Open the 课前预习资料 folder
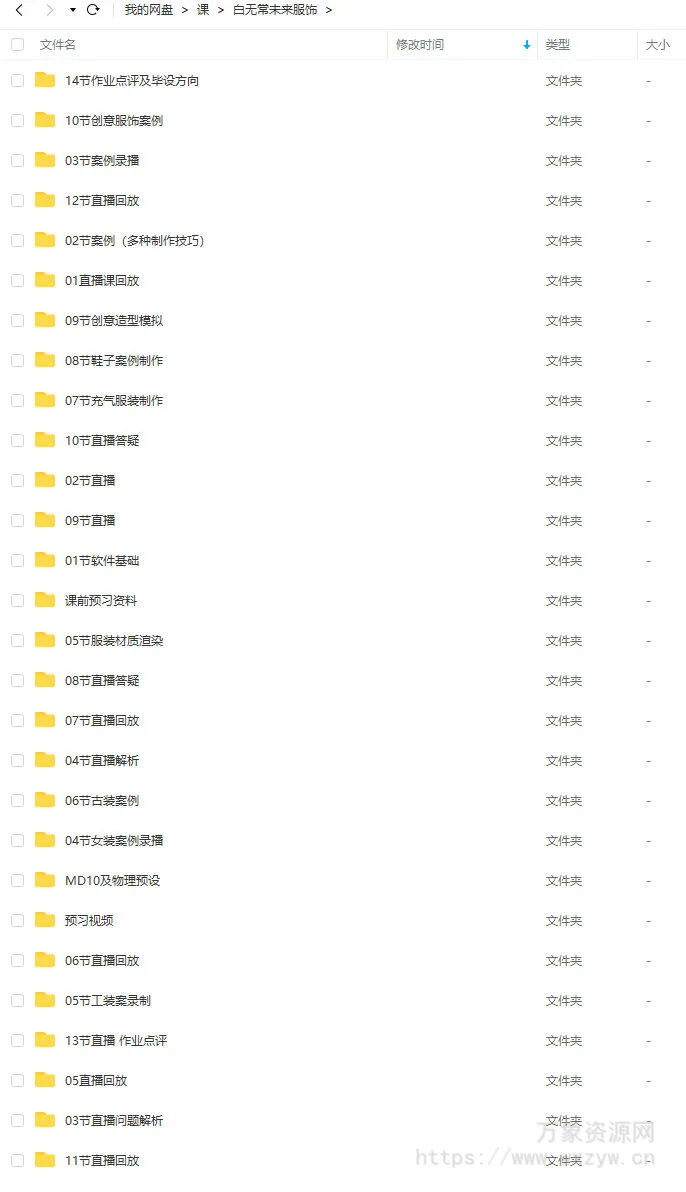 click(100, 601)
